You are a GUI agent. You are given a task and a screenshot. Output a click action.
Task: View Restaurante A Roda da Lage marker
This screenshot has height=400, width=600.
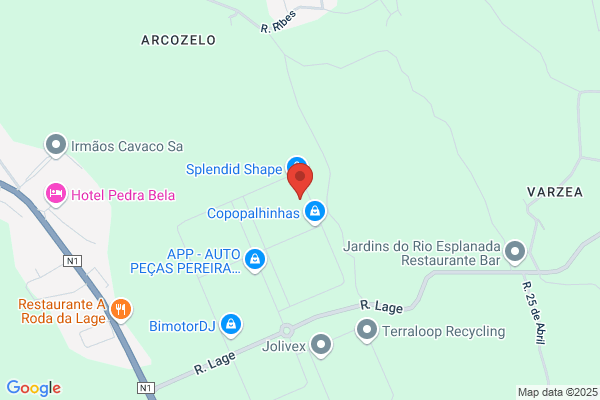coord(121,309)
